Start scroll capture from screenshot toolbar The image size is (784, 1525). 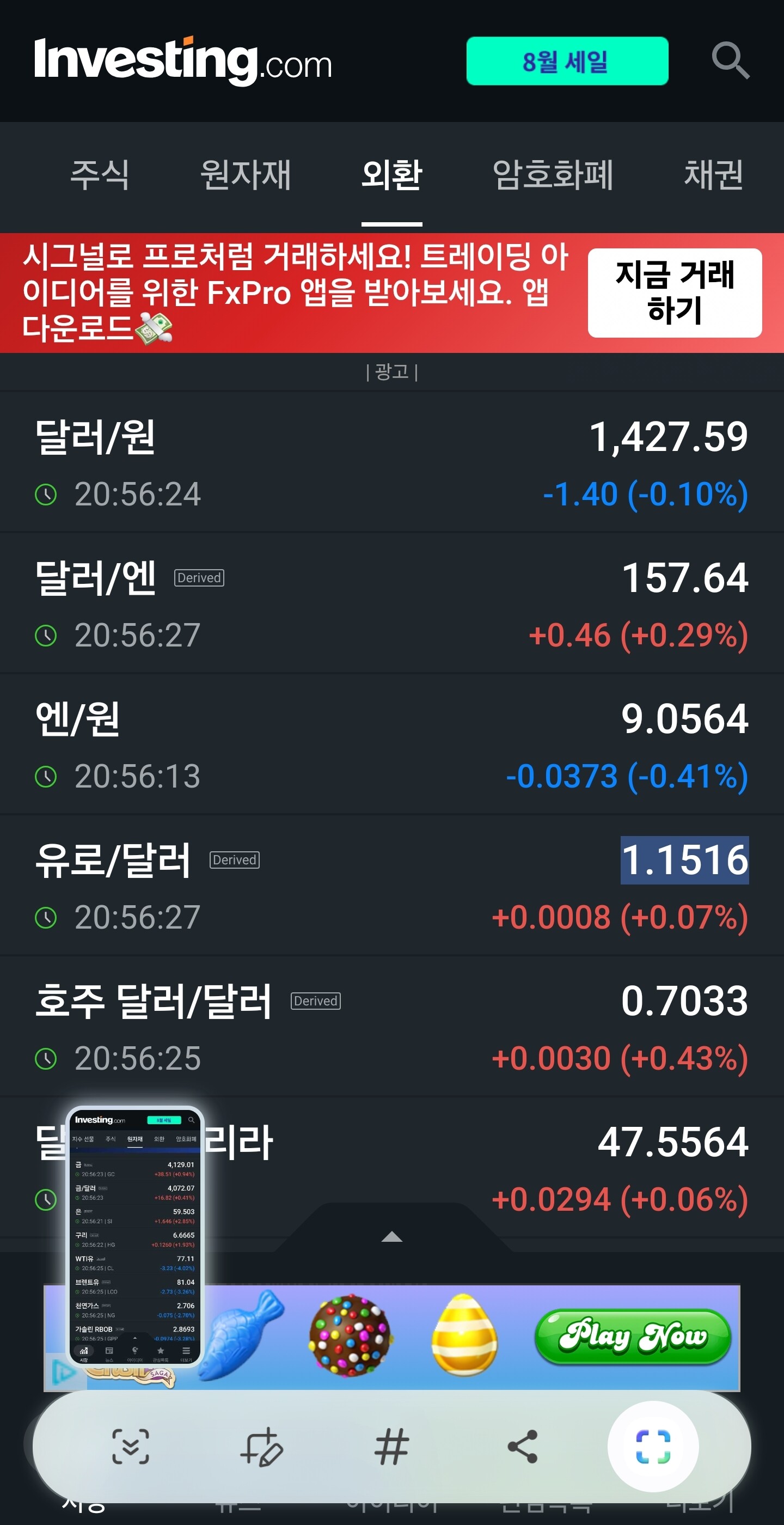coord(131,1446)
